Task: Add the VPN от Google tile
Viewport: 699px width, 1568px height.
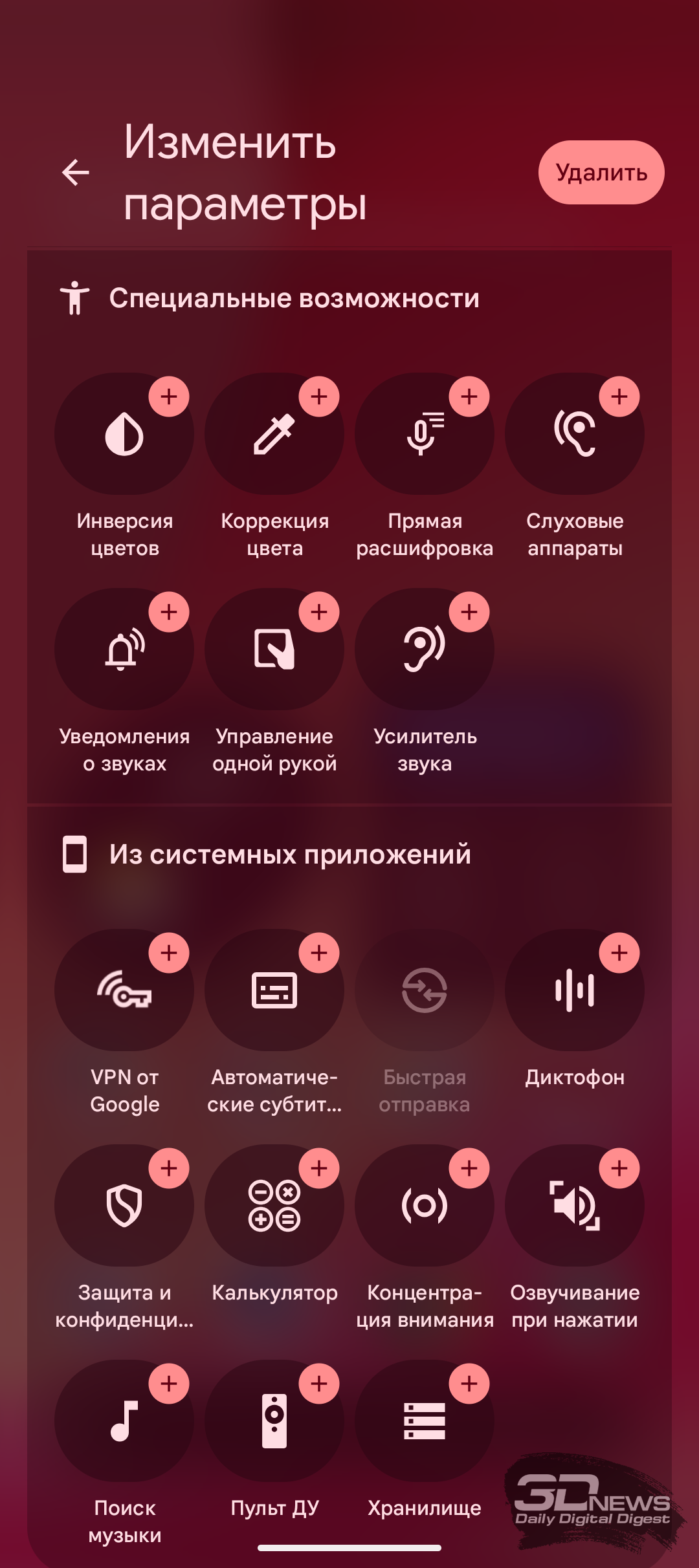Action: [x=169, y=953]
